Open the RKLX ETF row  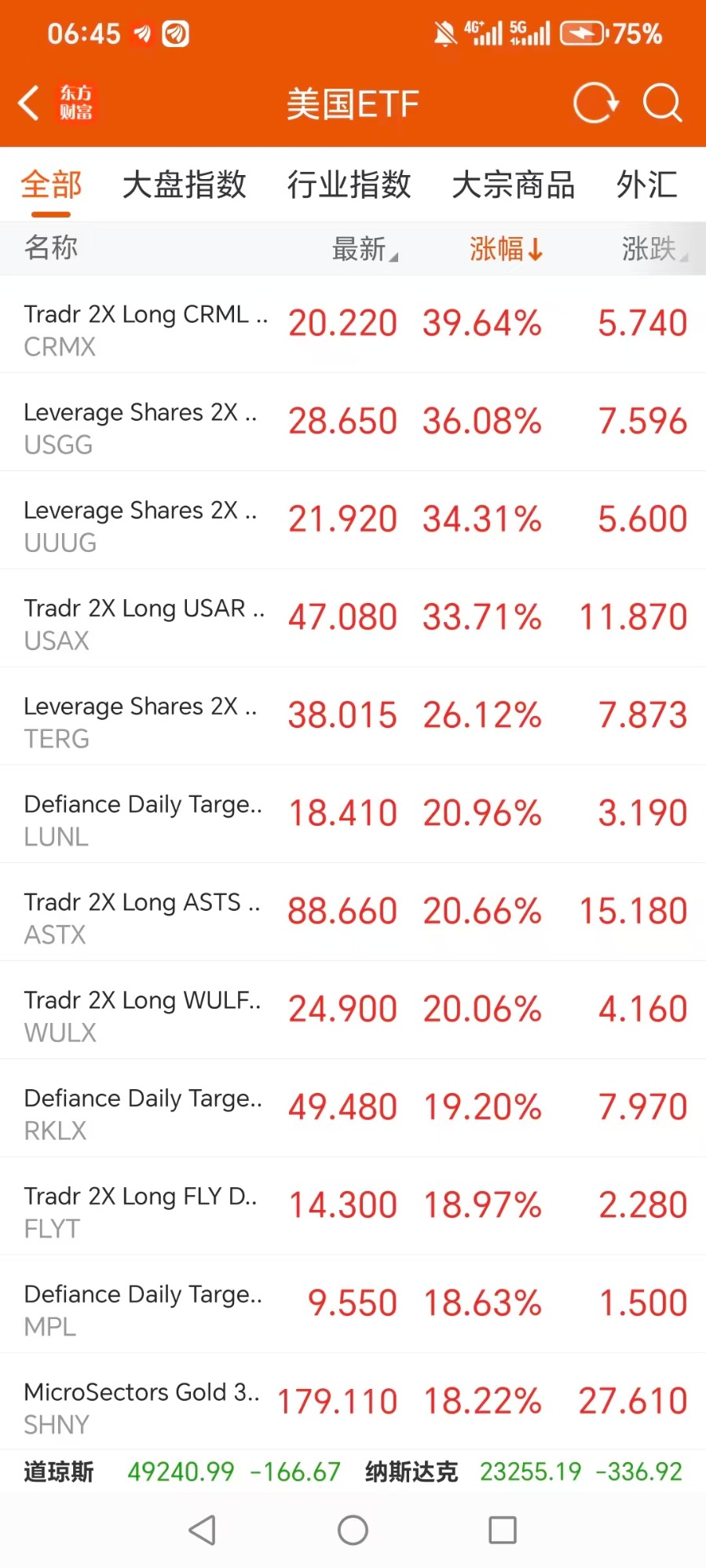click(x=353, y=1108)
